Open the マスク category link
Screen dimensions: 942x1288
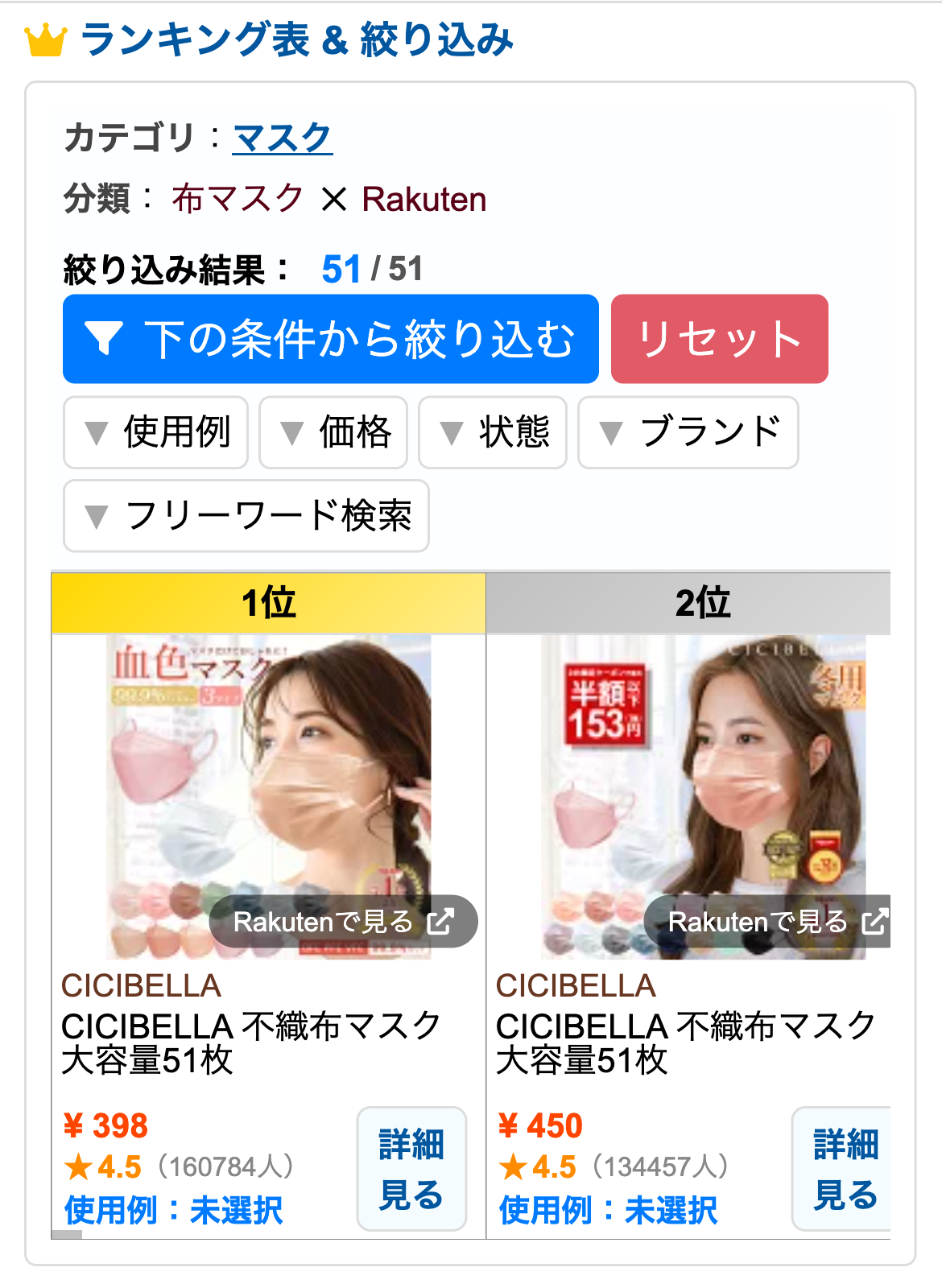tap(282, 138)
